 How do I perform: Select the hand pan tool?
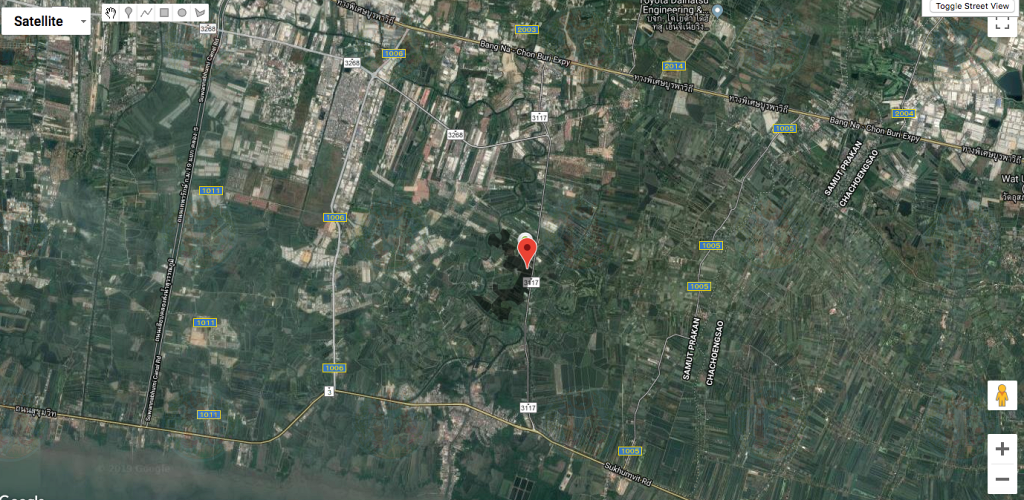click(110, 13)
